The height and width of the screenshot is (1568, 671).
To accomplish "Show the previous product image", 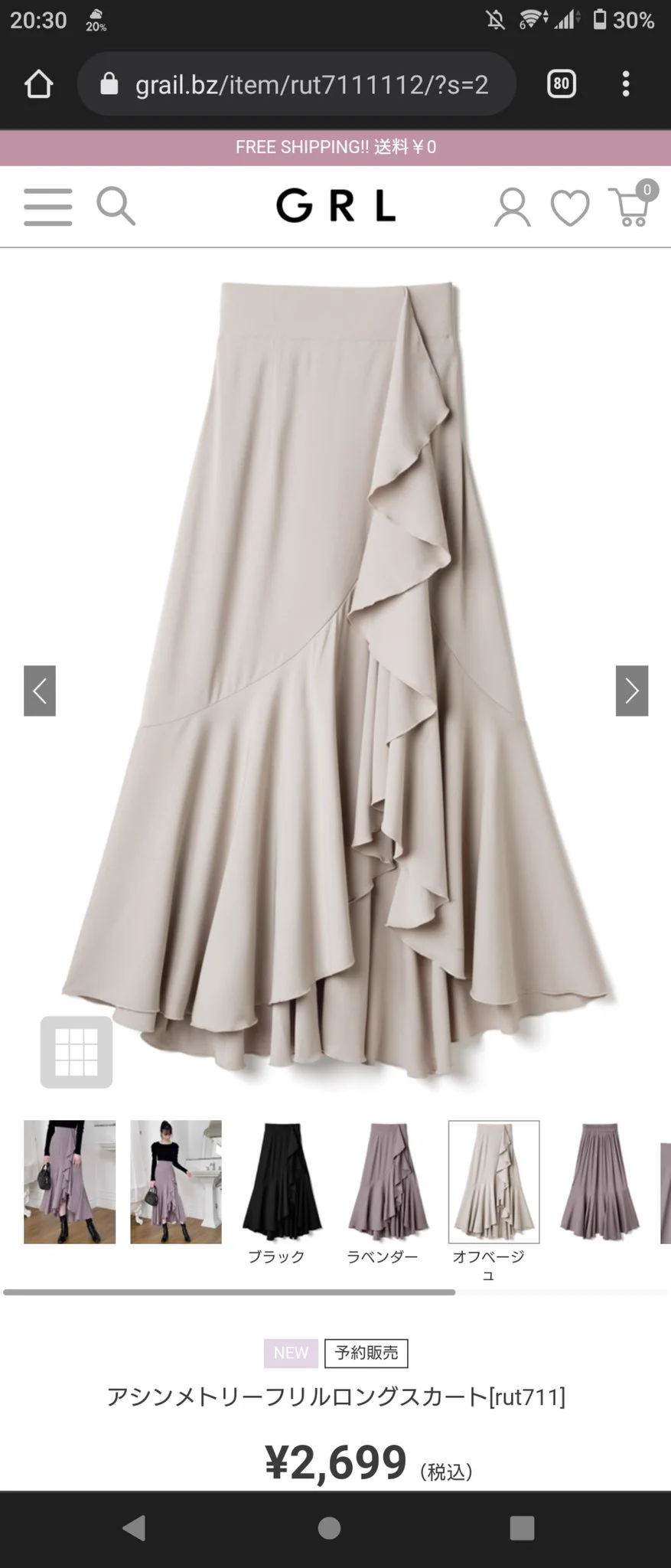I will coord(40,691).
